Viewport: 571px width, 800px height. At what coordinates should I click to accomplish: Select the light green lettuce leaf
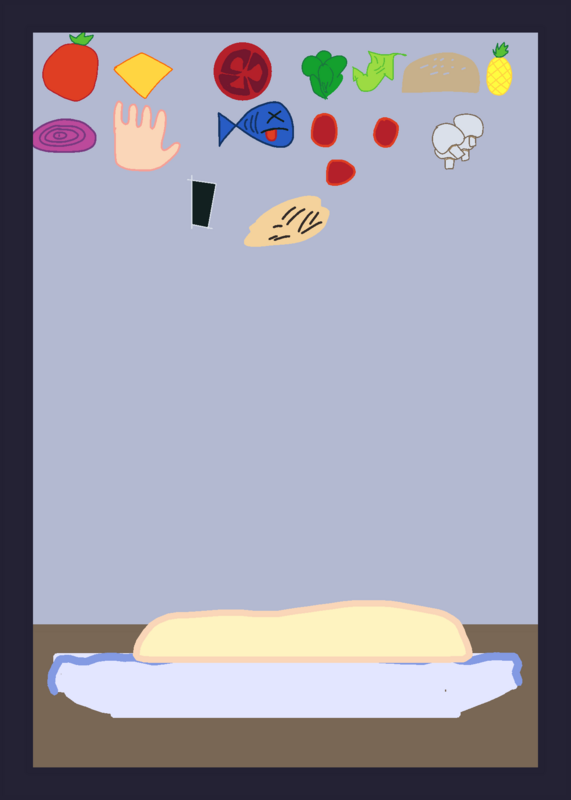point(378,71)
